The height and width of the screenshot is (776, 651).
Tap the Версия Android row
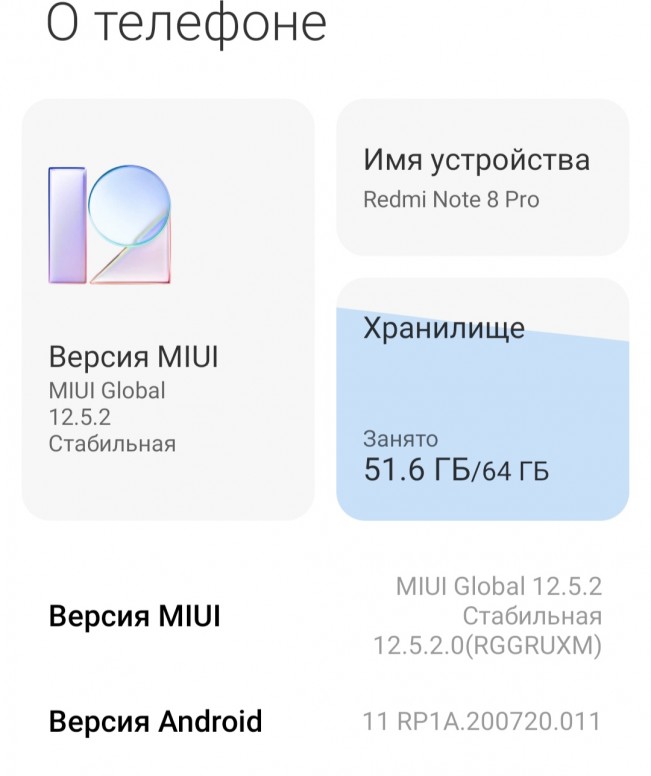(325, 721)
